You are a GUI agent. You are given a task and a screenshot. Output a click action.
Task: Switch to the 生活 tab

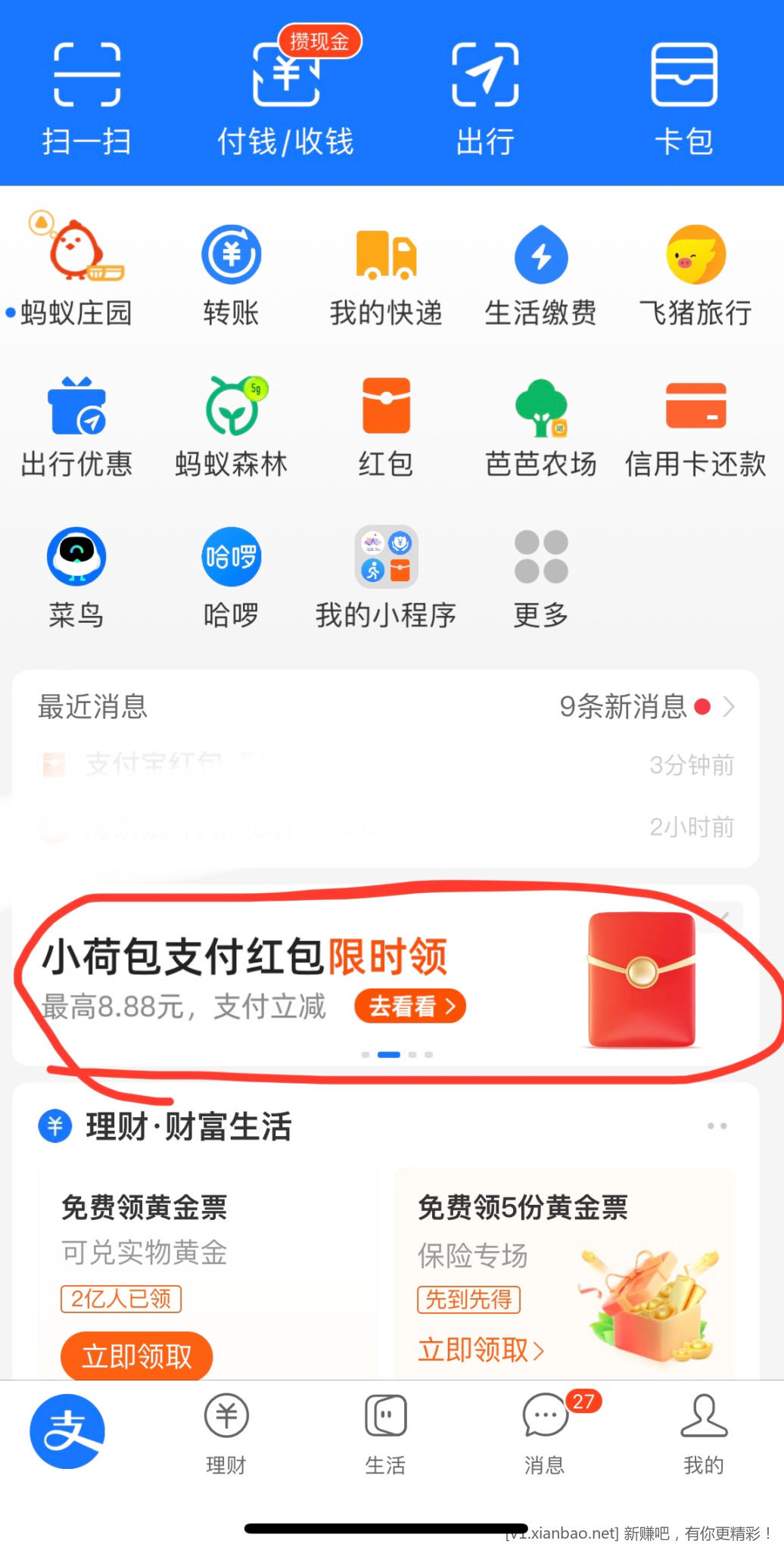385,1432
